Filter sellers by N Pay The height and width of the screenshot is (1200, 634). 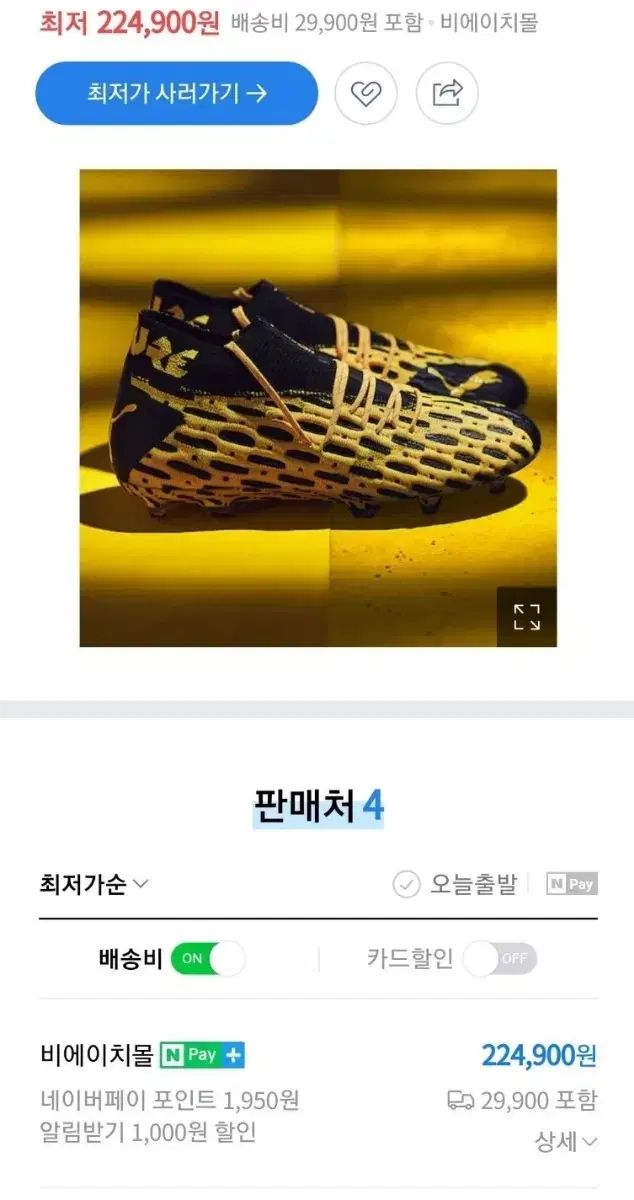[x=571, y=884]
